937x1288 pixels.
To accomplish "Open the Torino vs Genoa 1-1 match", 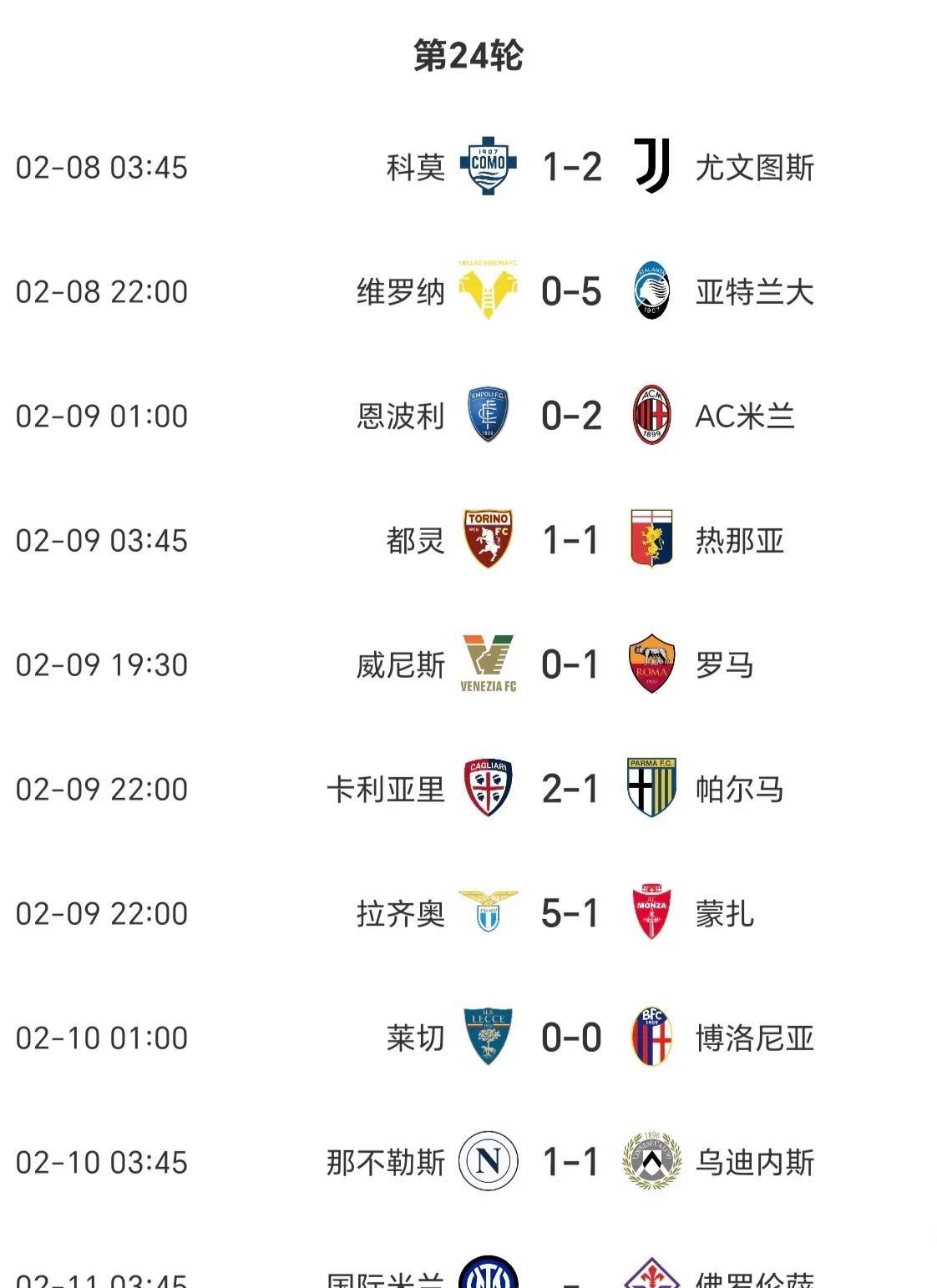I will 571,540.
